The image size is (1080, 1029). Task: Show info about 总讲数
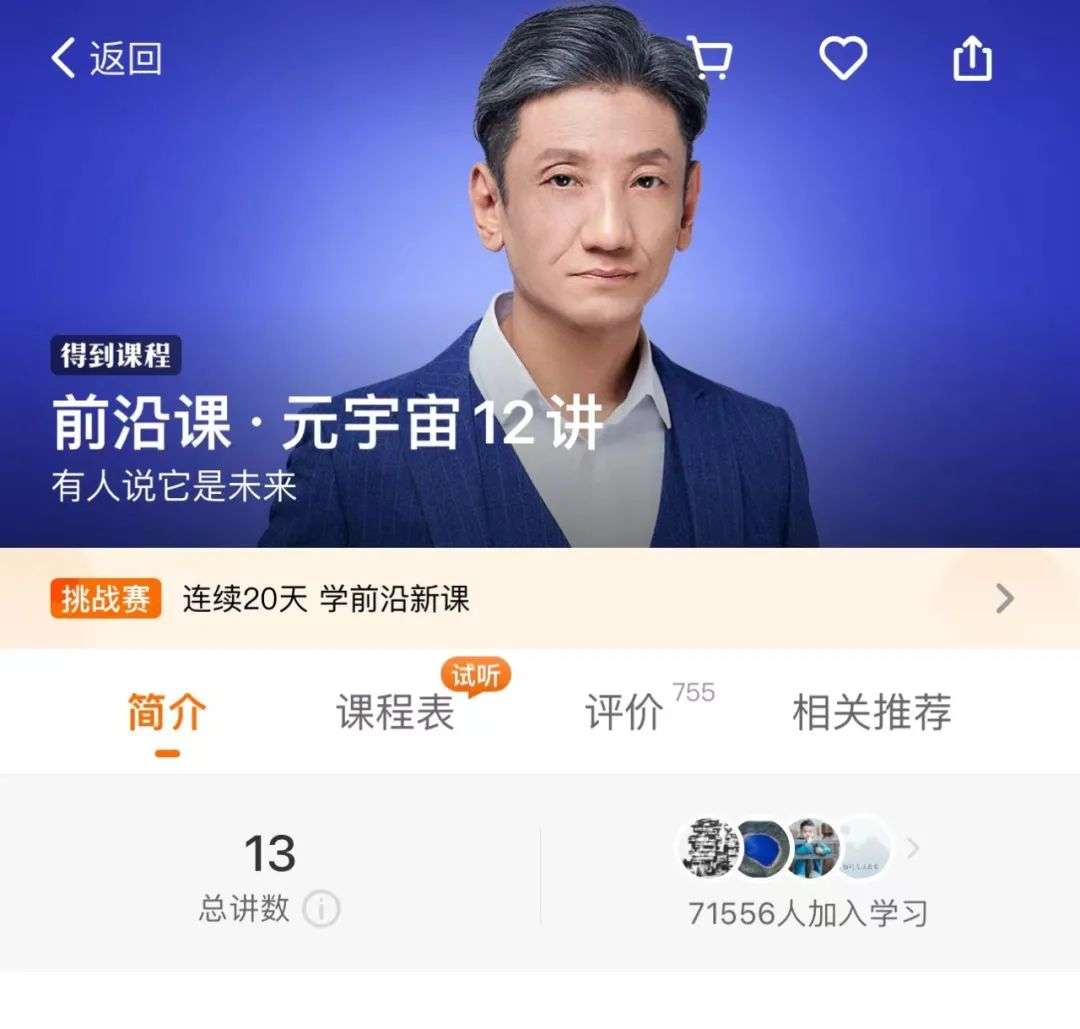321,910
